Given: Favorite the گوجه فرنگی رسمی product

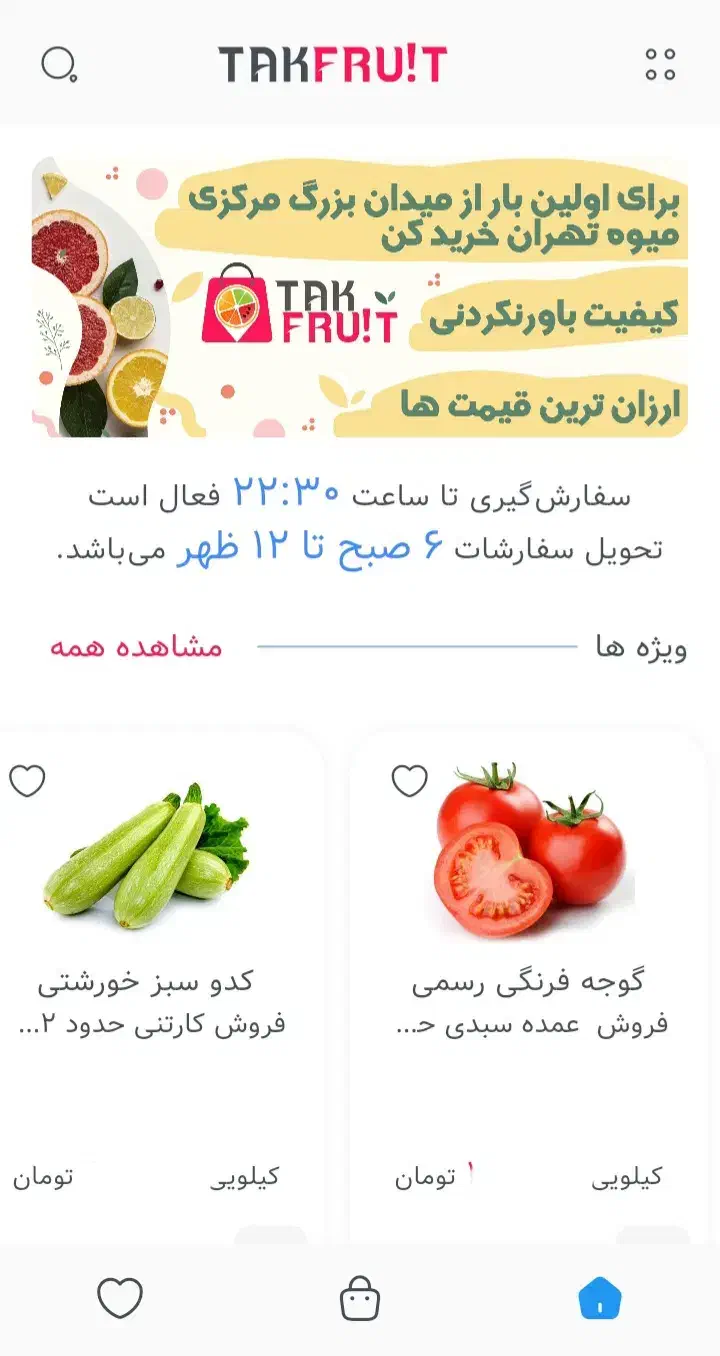Looking at the screenshot, I should point(409,780).
